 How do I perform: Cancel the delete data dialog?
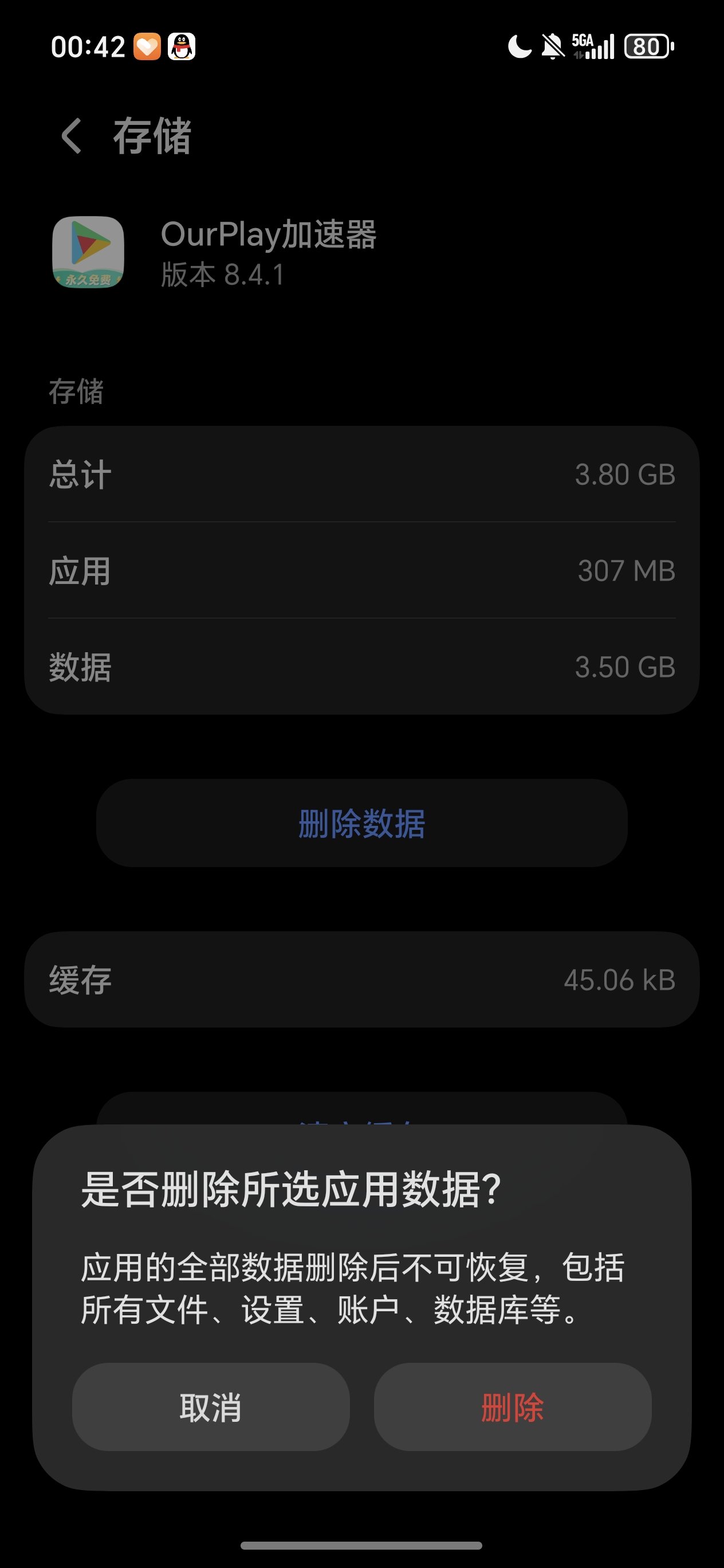point(211,1407)
